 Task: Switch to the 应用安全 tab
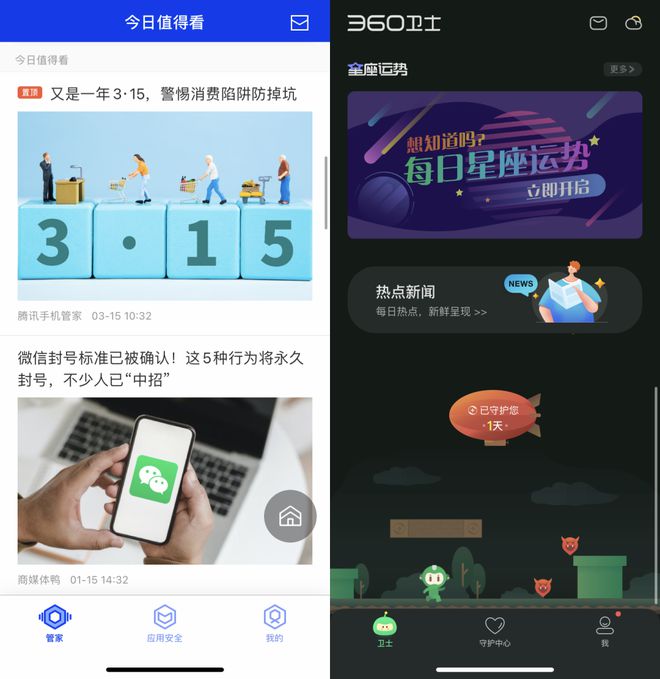click(x=164, y=622)
